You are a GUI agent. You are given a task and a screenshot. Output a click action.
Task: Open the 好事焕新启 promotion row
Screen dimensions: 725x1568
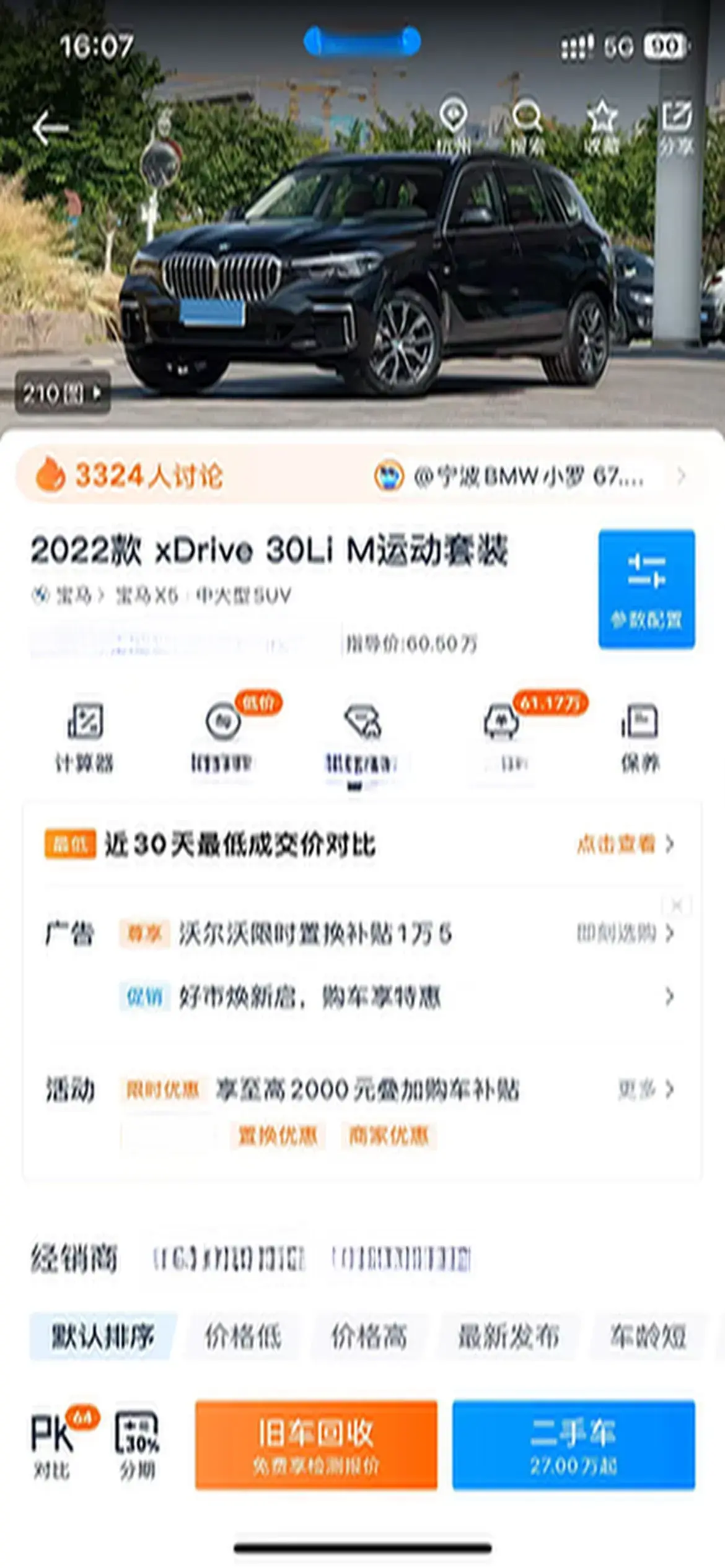[310, 997]
